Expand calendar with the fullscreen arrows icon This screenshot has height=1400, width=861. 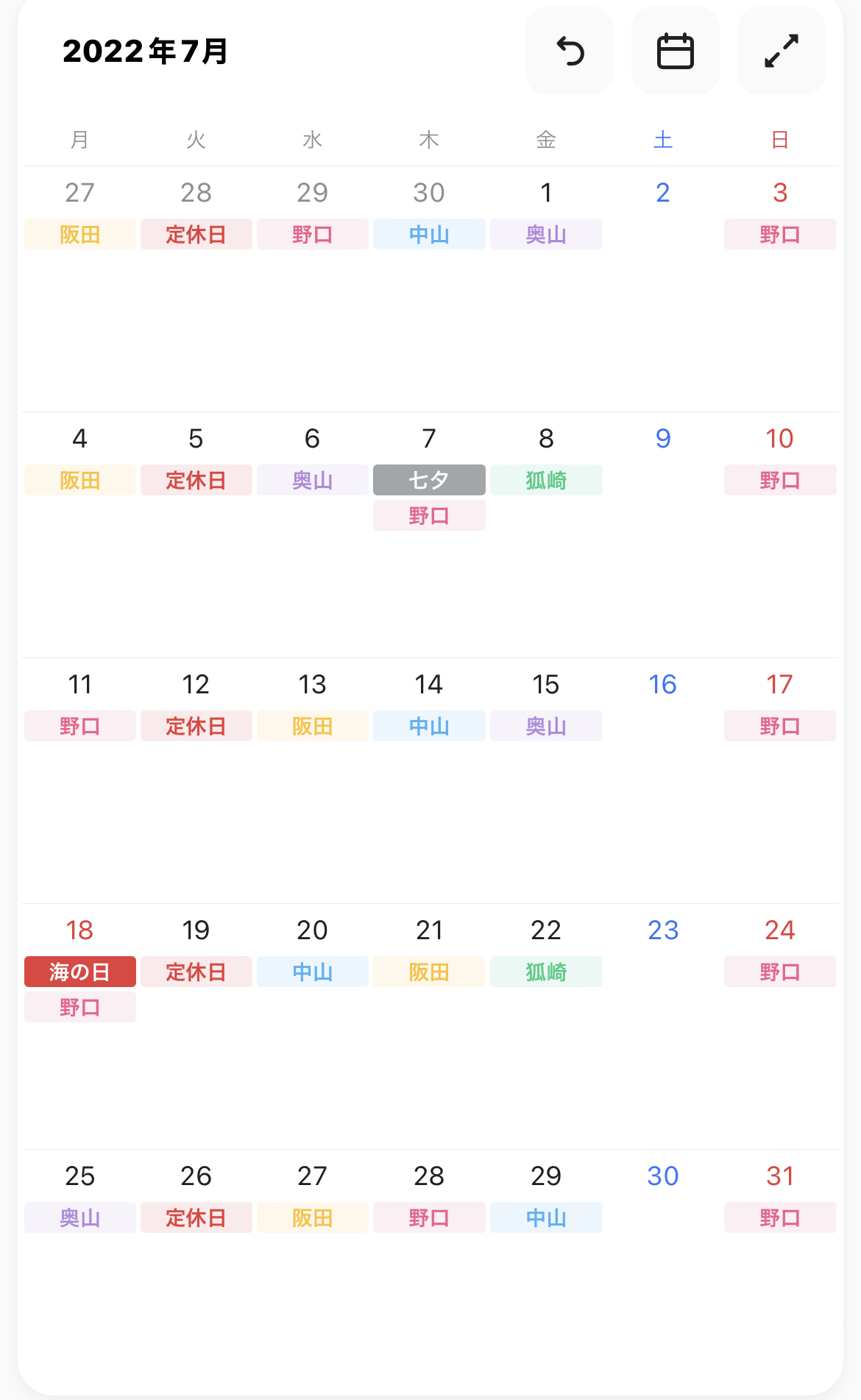[781, 51]
